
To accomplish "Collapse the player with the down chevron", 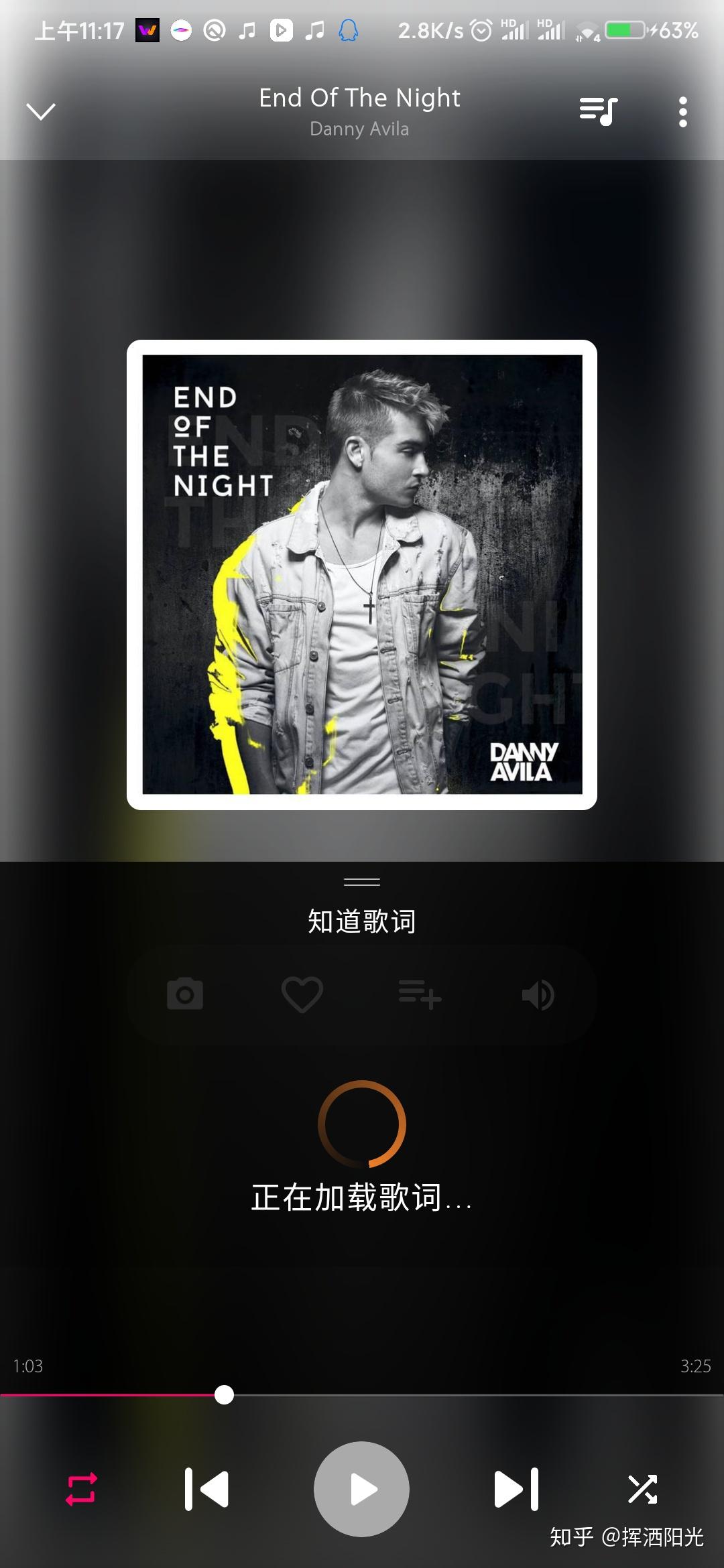I will [40, 112].
